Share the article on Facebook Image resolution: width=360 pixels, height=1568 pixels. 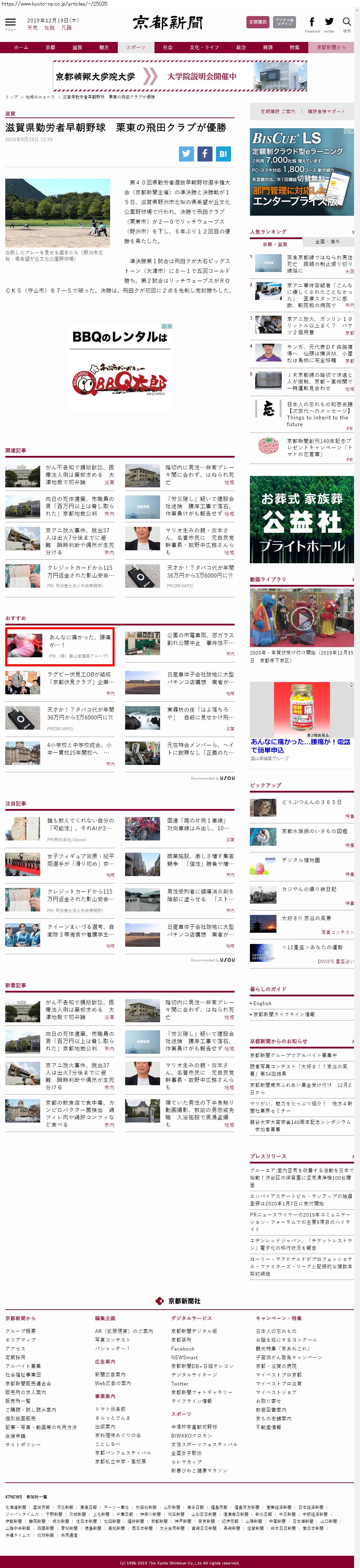tap(204, 154)
